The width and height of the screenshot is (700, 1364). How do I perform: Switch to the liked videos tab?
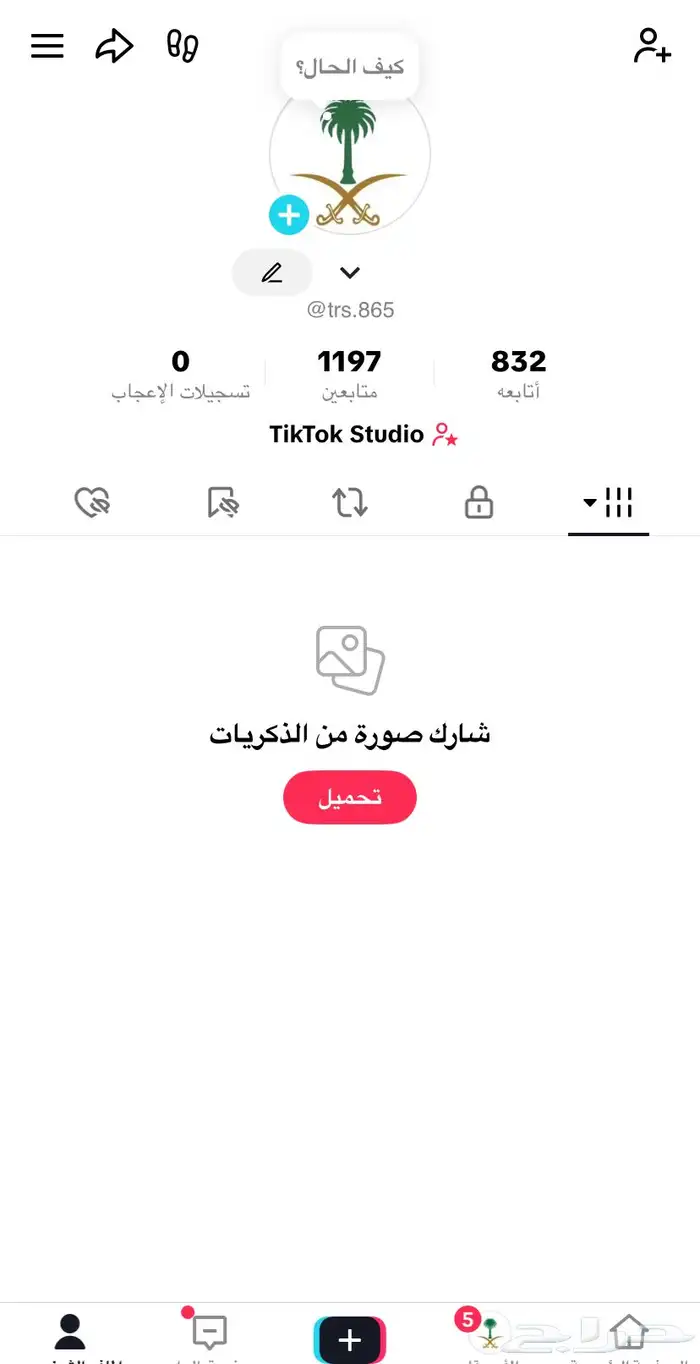coord(92,503)
